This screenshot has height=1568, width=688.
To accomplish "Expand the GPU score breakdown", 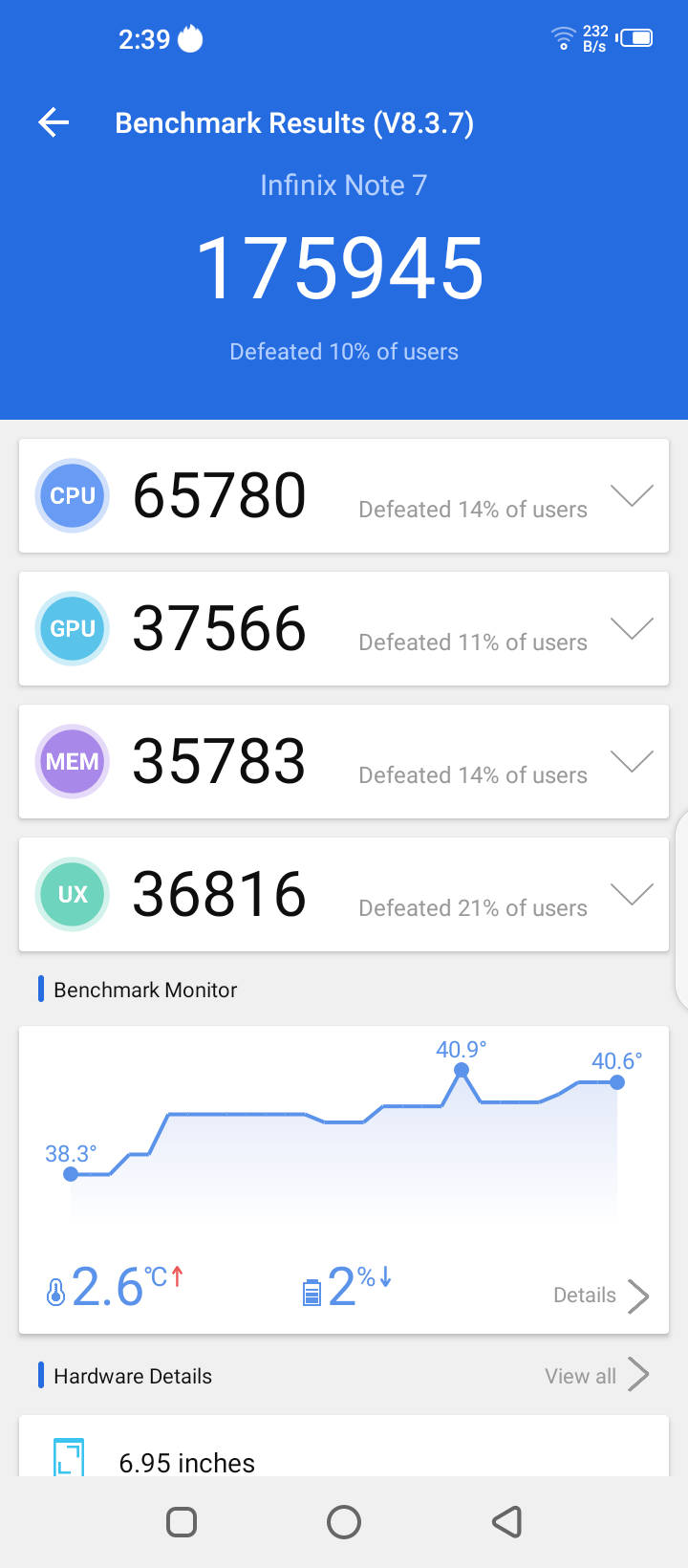I will (x=632, y=628).
